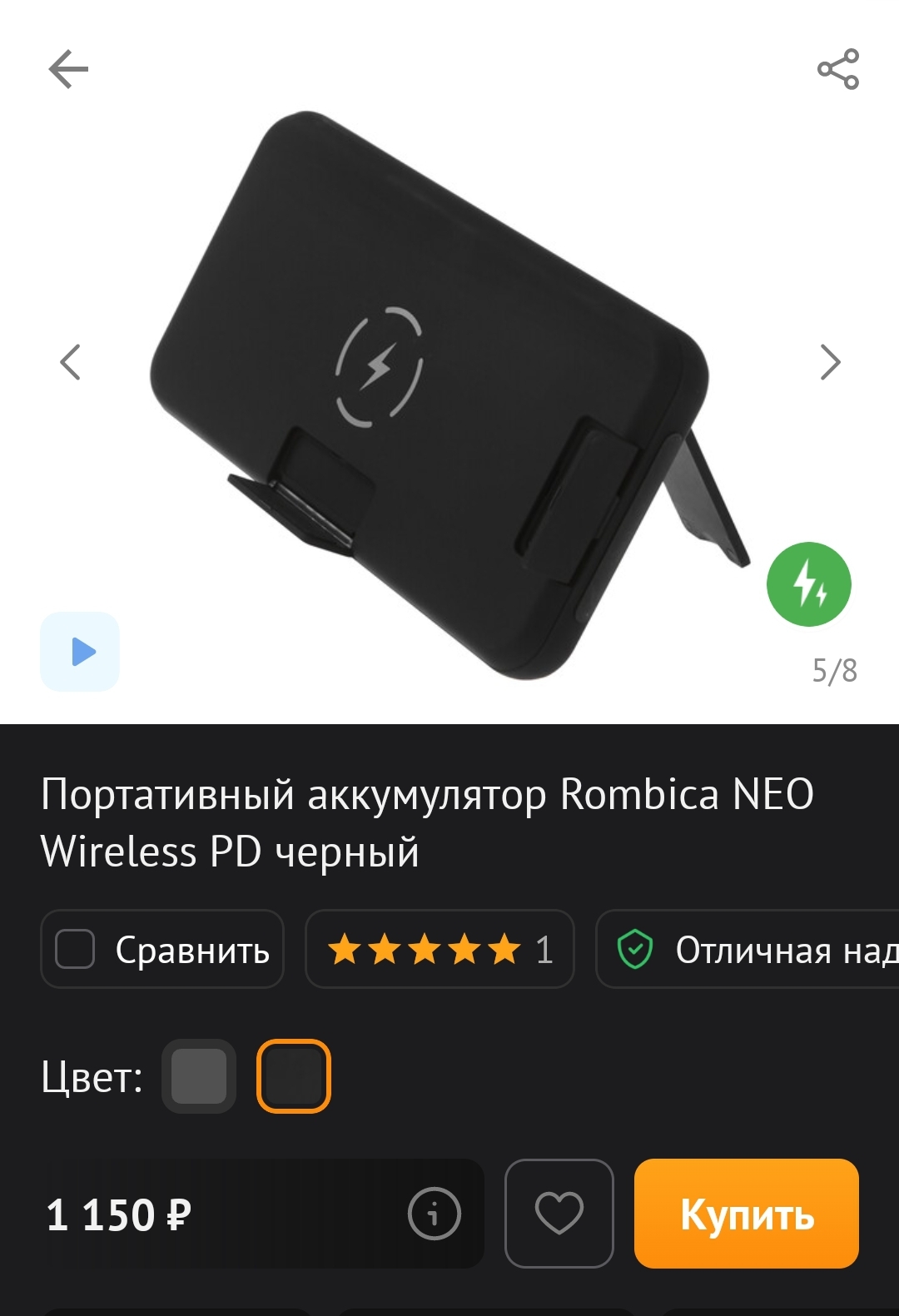Click the verified reliability shield icon

[637, 949]
